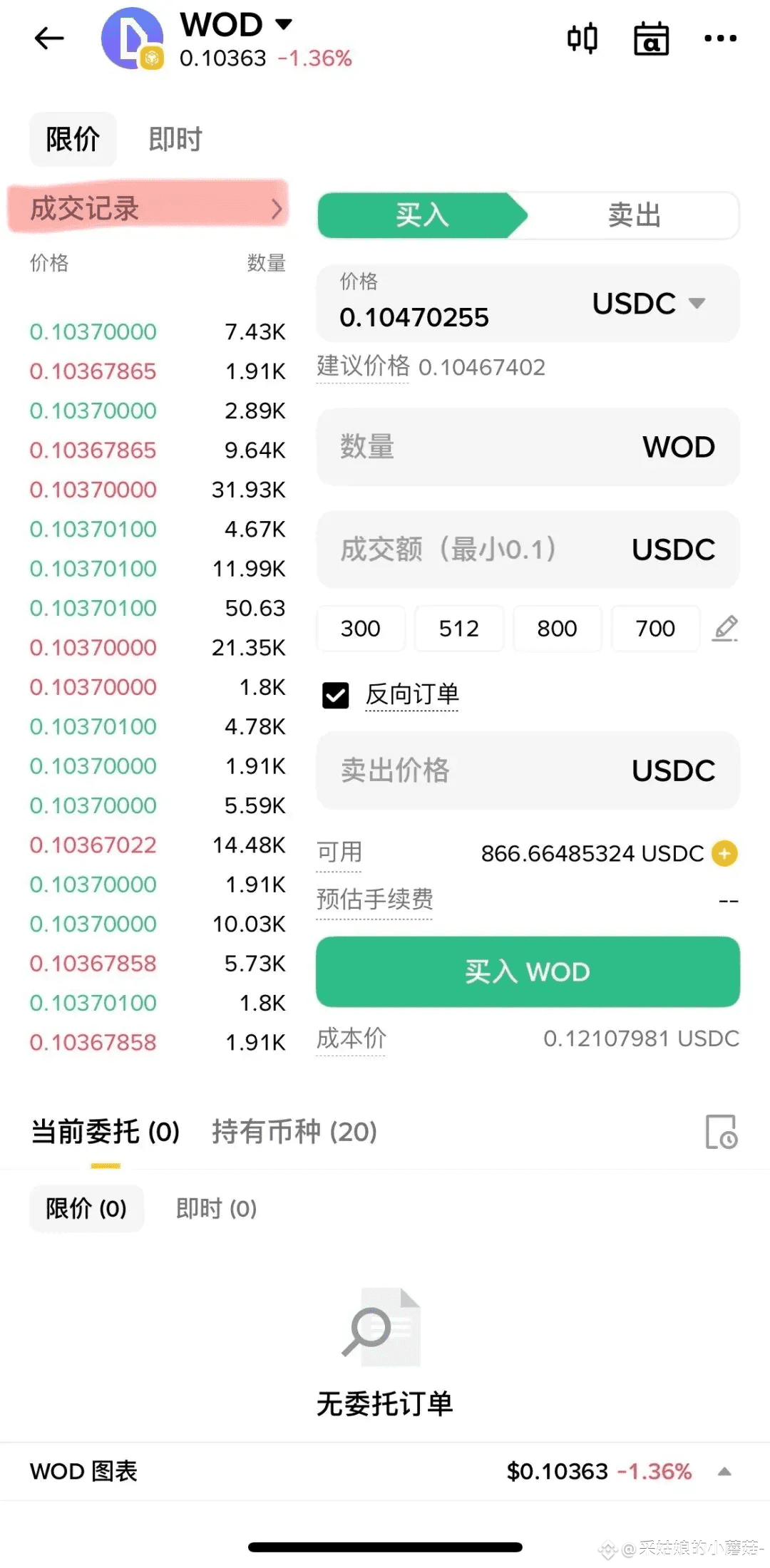This screenshot has height=1568, width=770.
Task: Open the calendar icon in top bar
Action: tap(652, 38)
